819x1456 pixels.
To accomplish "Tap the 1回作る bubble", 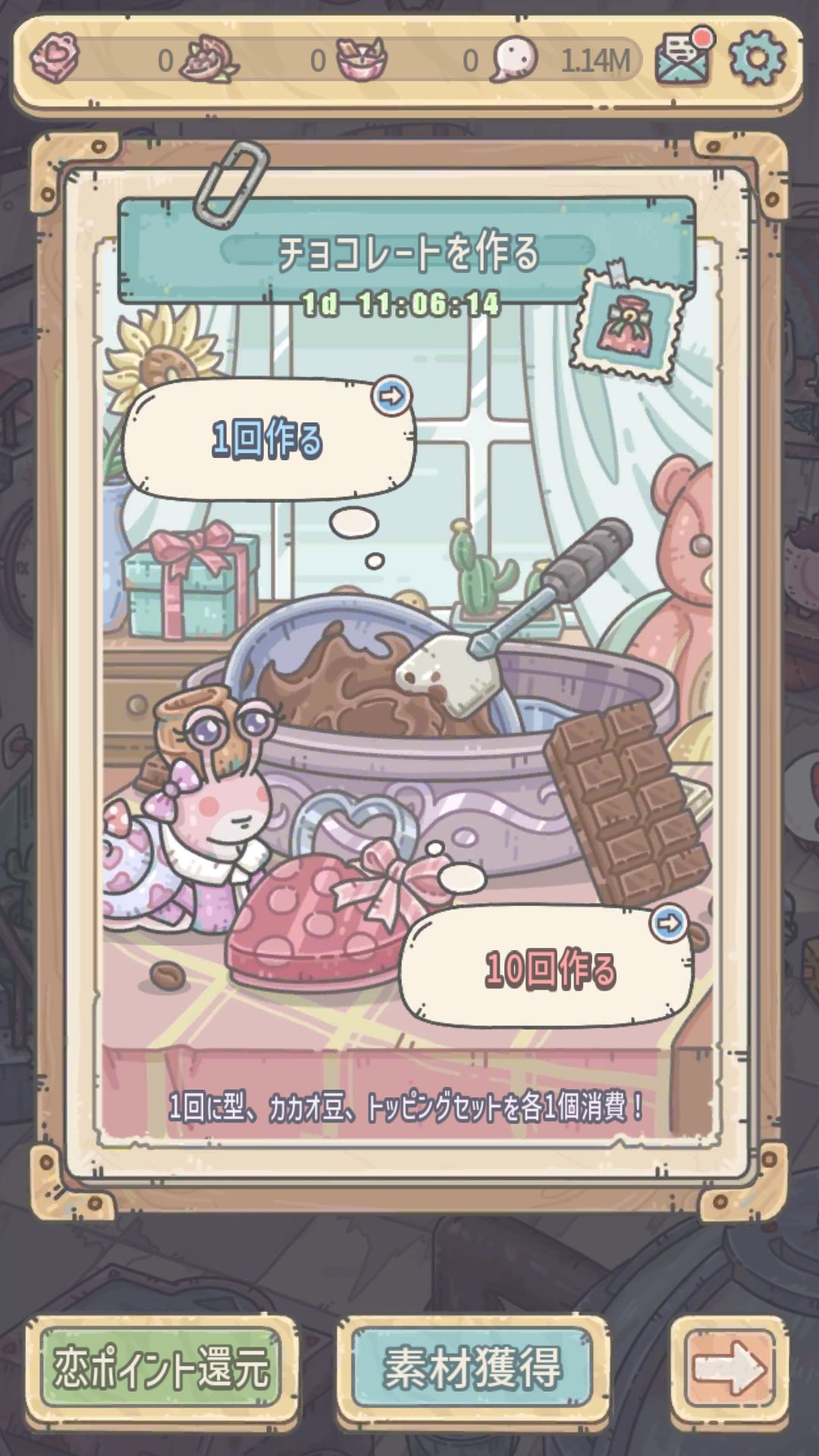I will pyautogui.click(x=268, y=440).
